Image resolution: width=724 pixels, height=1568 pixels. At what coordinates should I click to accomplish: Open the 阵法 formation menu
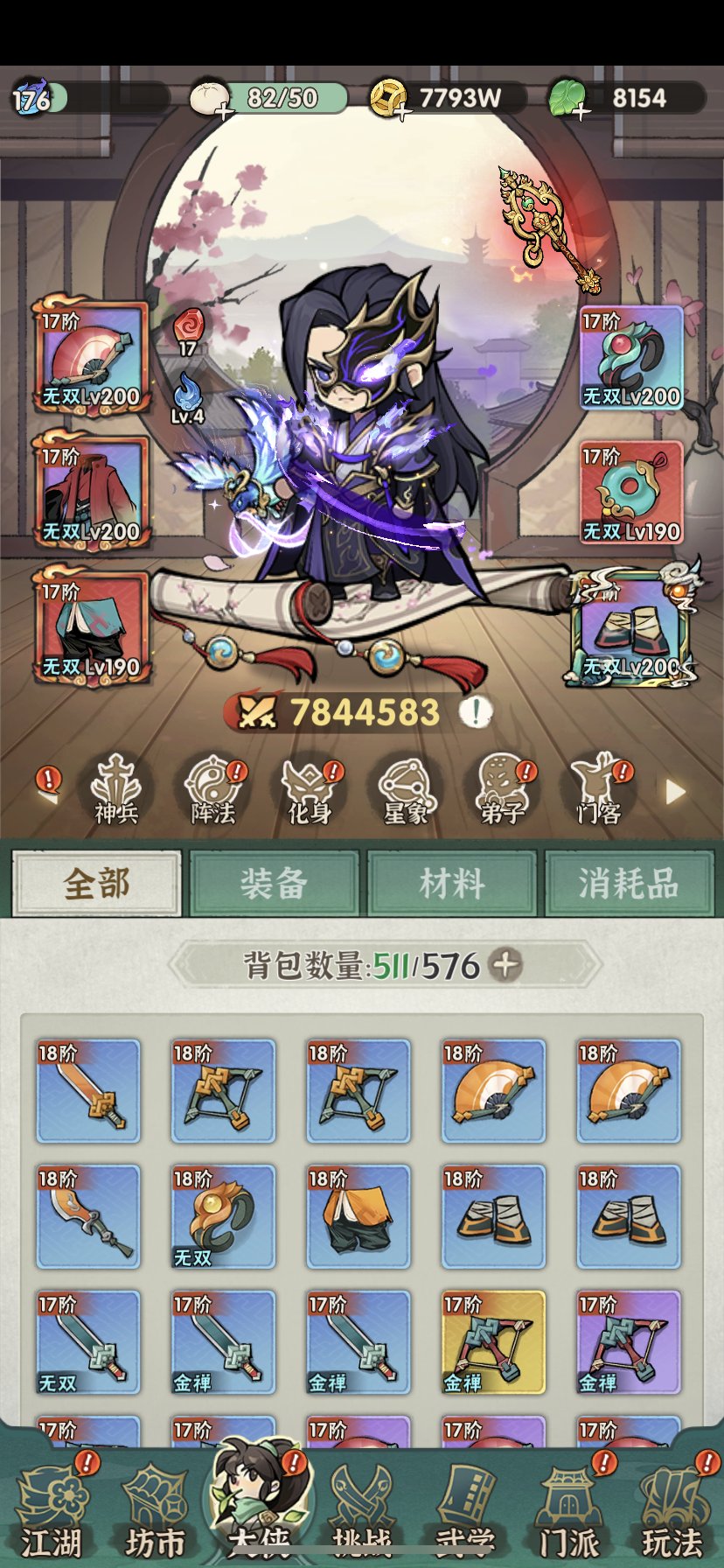click(x=213, y=788)
